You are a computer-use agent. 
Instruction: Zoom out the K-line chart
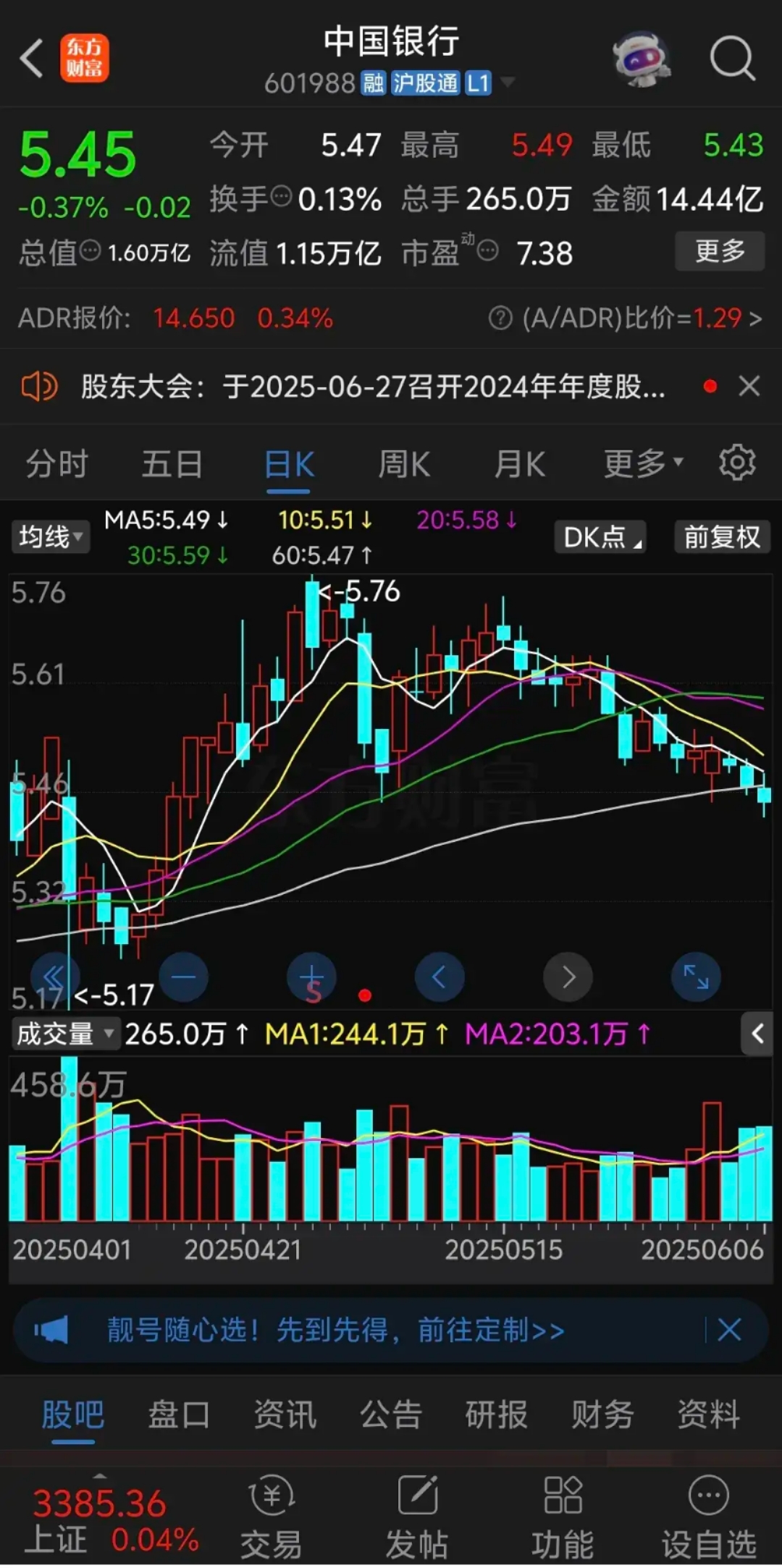pos(183,977)
